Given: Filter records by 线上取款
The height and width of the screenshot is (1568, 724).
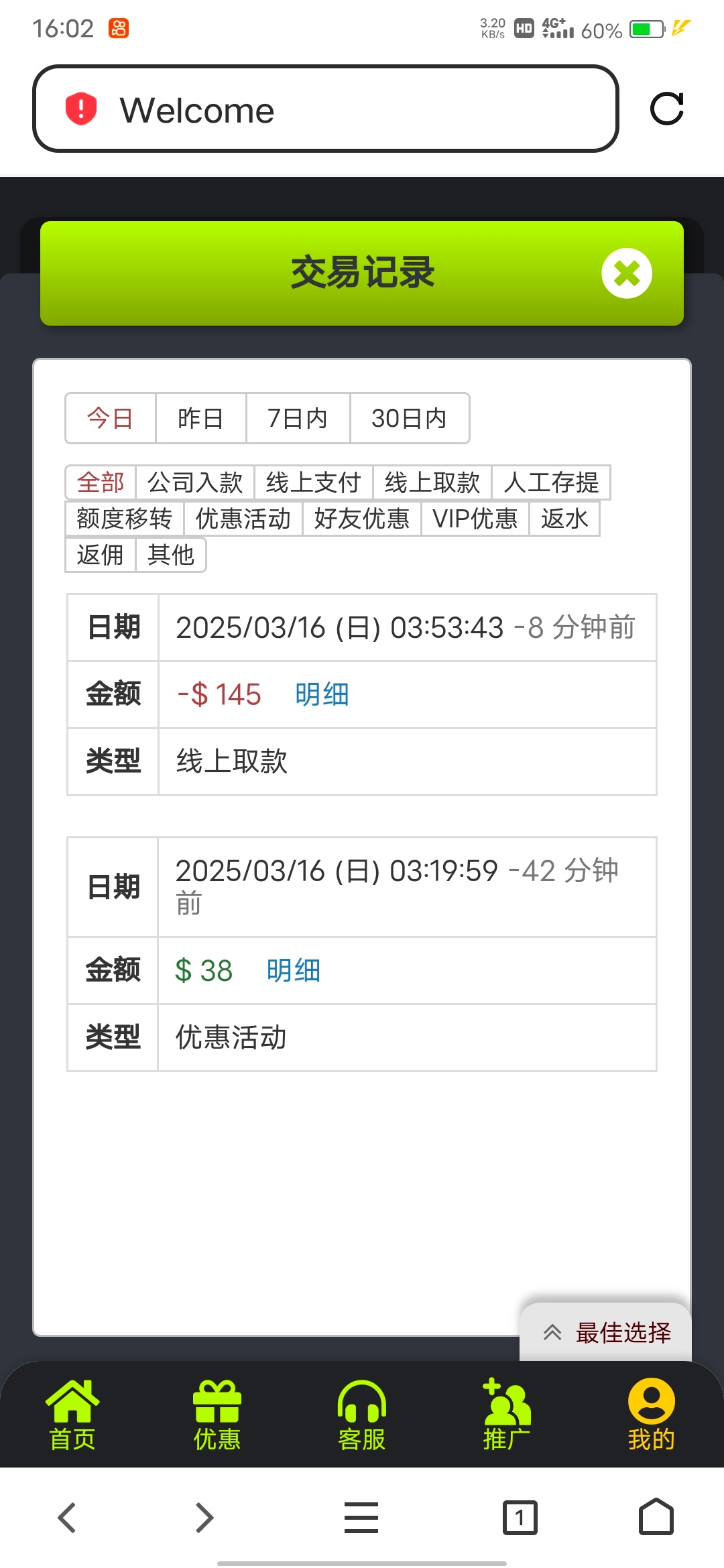Looking at the screenshot, I should click(x=432, y=482).
